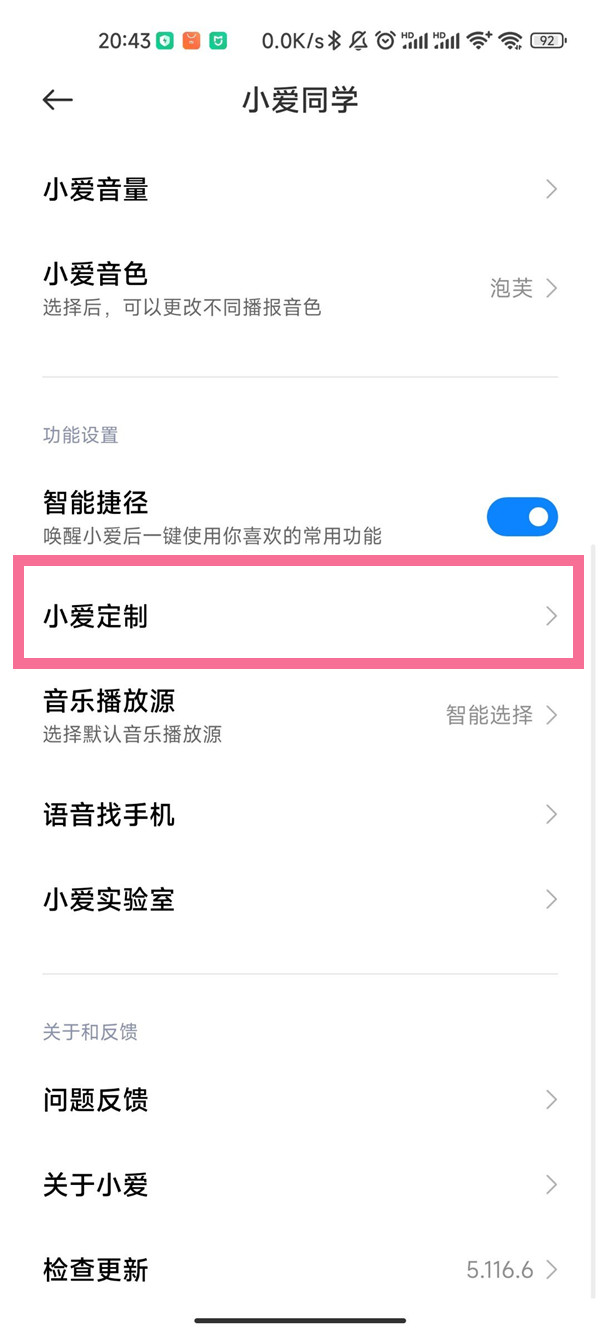Viewport: 600px width, 1333px height.
Task: Tap 检查更新 to check for updates
Action: [x=300, y=1270]
